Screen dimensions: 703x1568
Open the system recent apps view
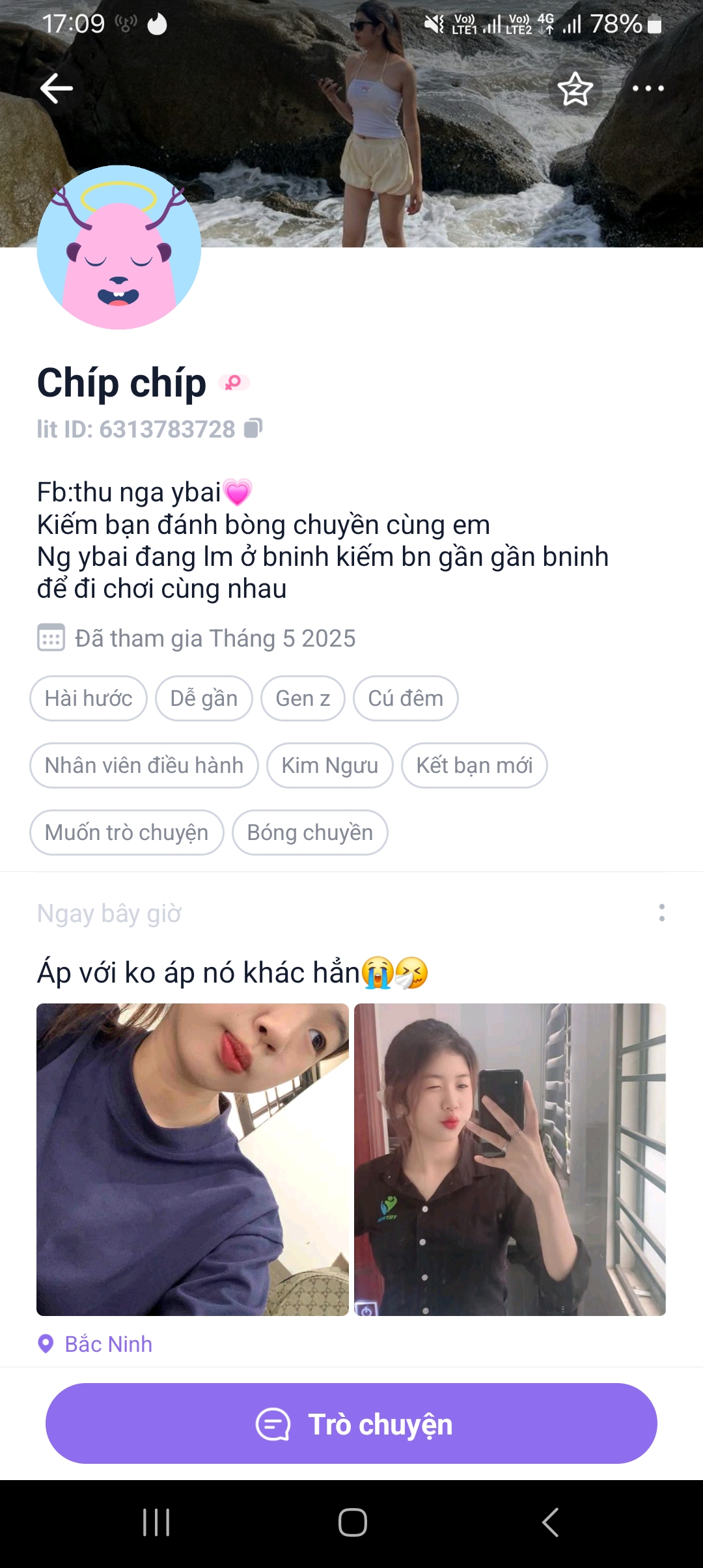tap(156, 1522)
